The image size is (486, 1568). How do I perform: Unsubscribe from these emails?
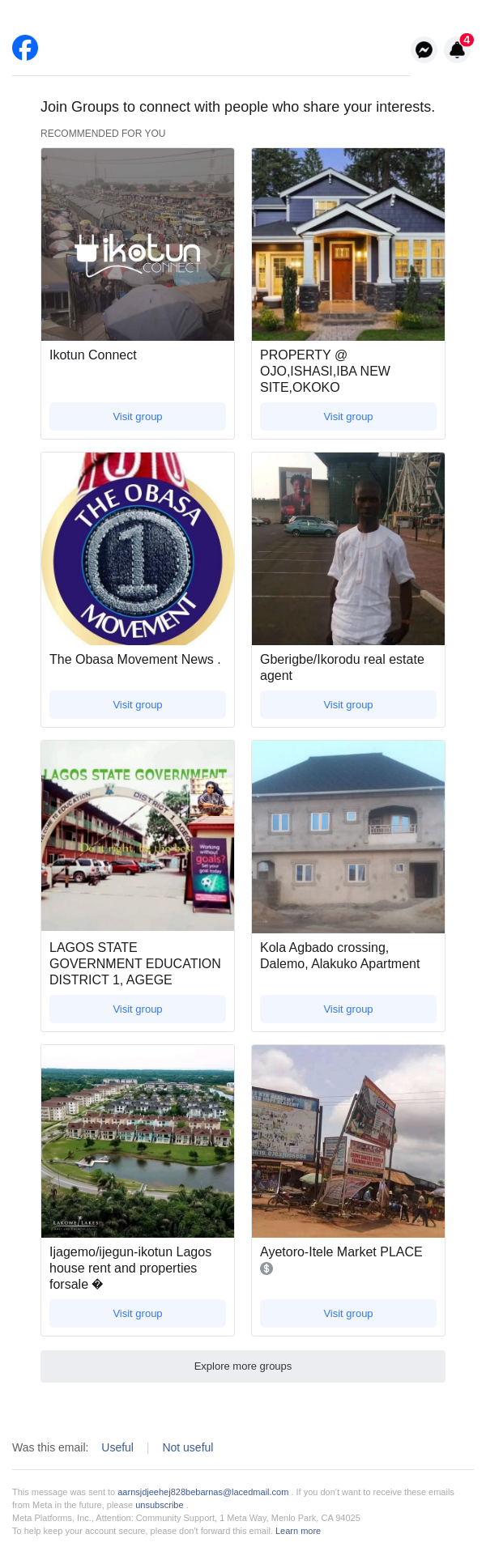160,1505
